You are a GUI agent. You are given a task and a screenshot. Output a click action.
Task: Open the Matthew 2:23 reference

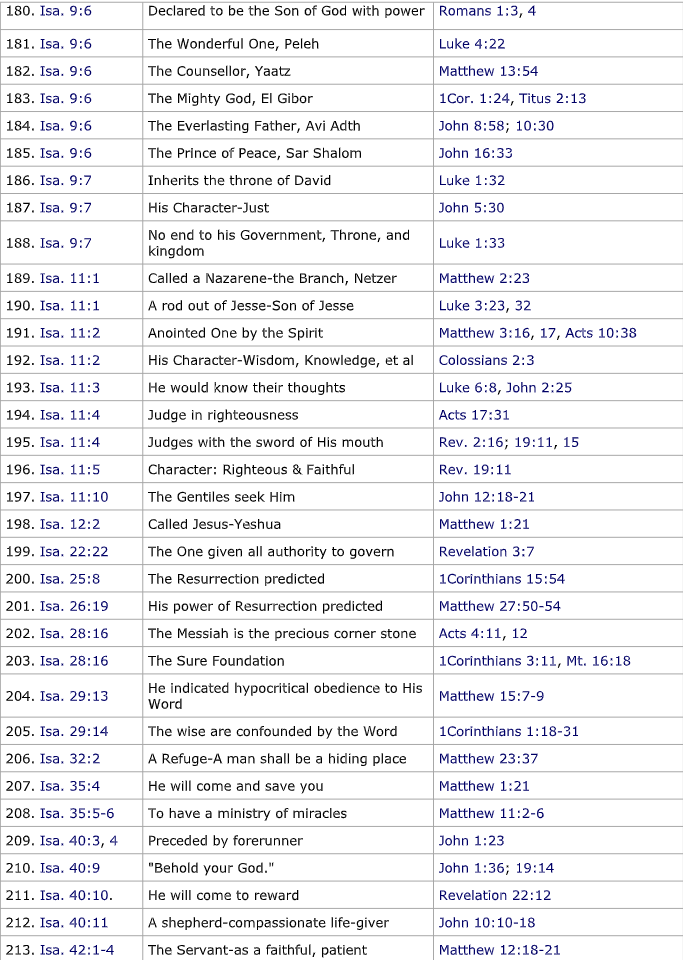[484, 279]
